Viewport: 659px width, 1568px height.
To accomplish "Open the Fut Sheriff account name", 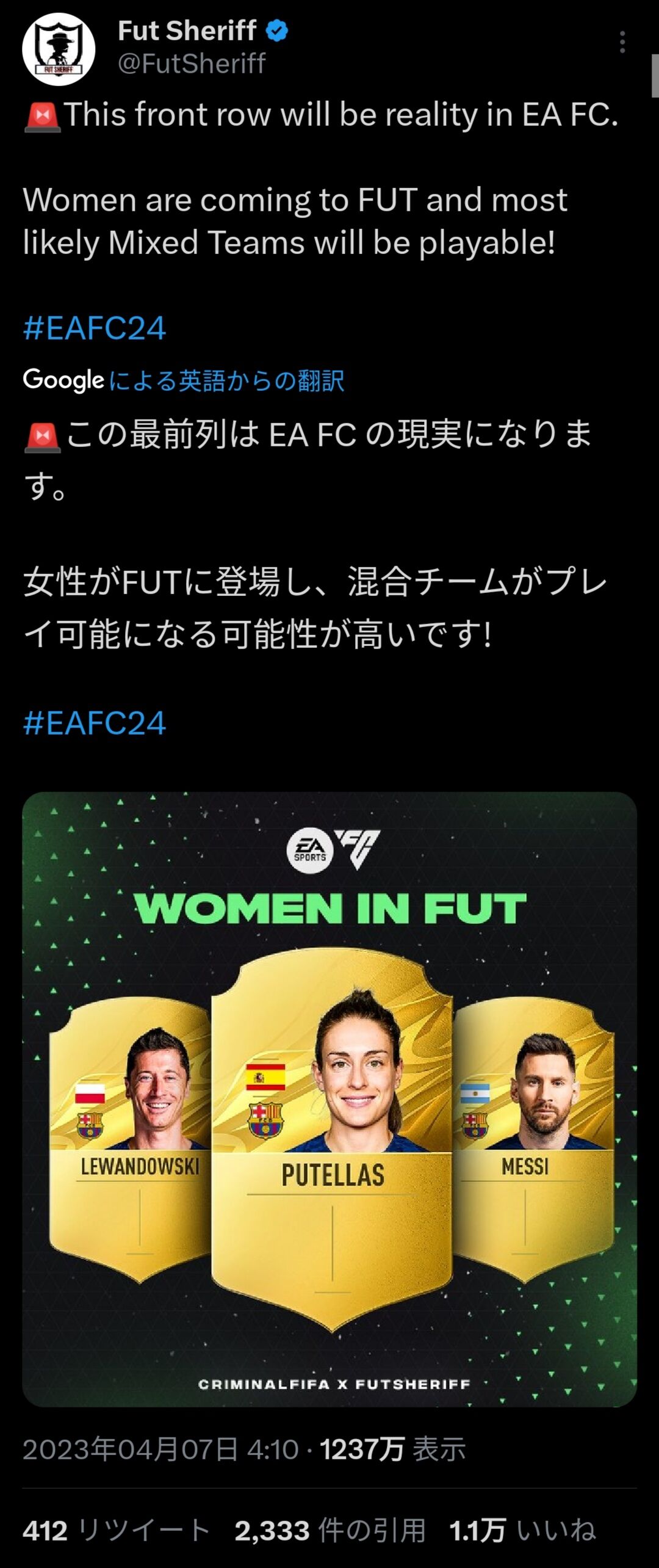I will (x=187, y=31).
